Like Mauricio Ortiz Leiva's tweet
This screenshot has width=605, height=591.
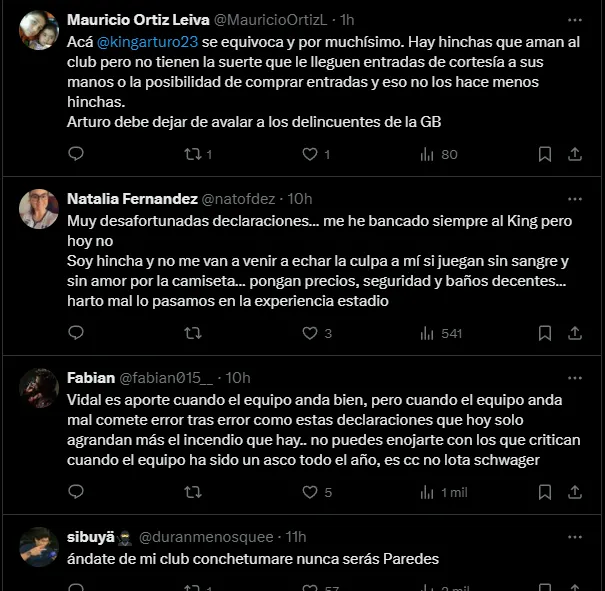[309, 154]
